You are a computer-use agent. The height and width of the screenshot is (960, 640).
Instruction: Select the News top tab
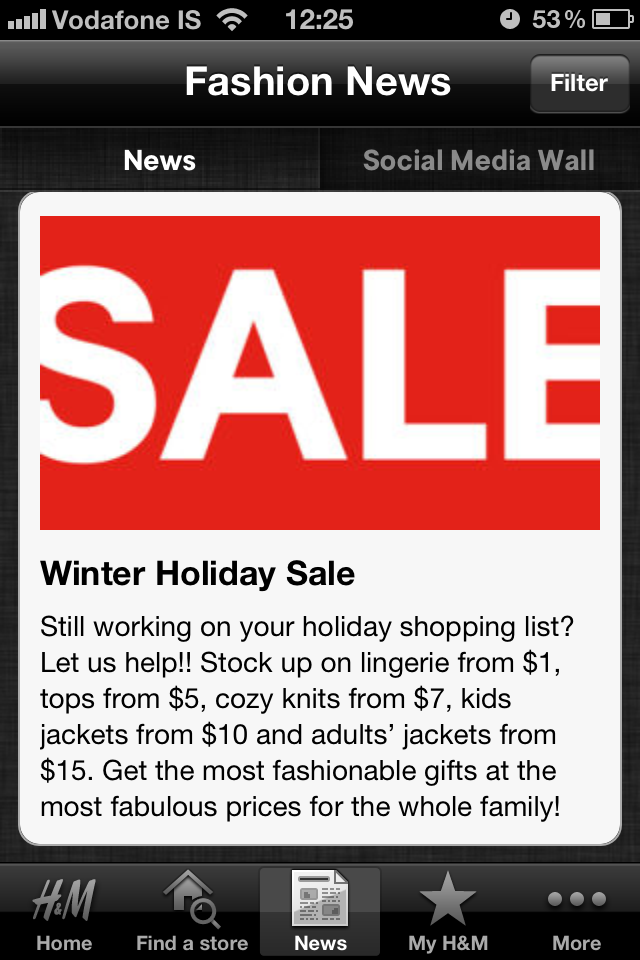(x=159, y=160)
